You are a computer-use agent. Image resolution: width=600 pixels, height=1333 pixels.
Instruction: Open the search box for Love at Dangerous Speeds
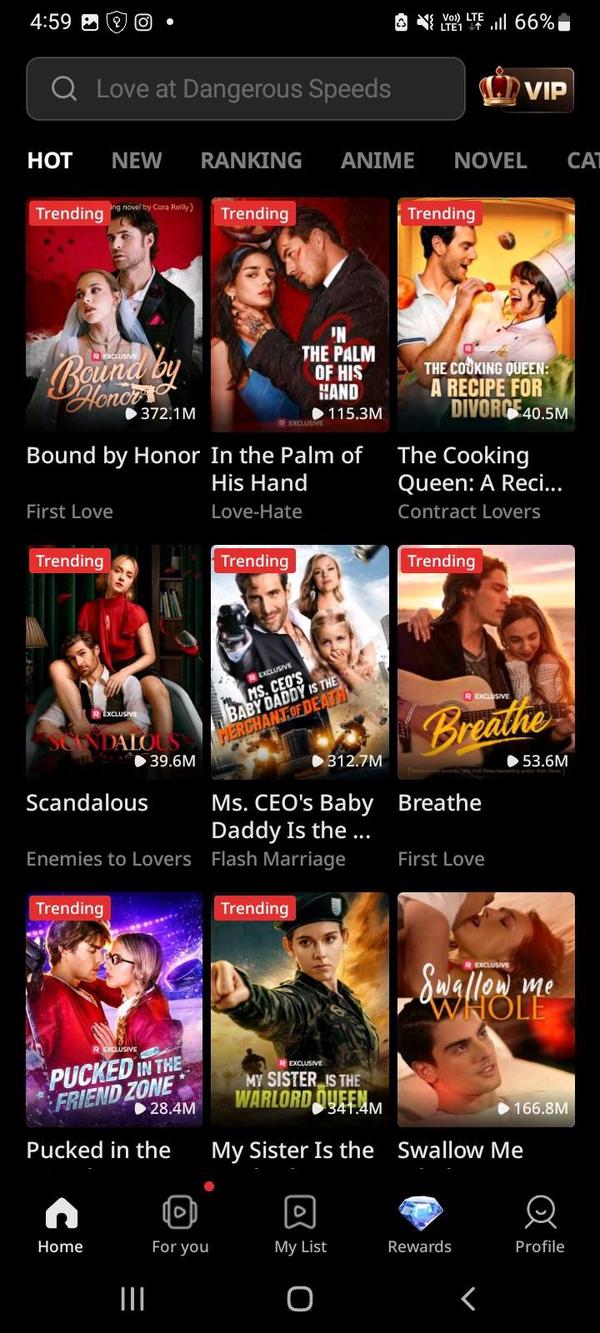[245, 89]
